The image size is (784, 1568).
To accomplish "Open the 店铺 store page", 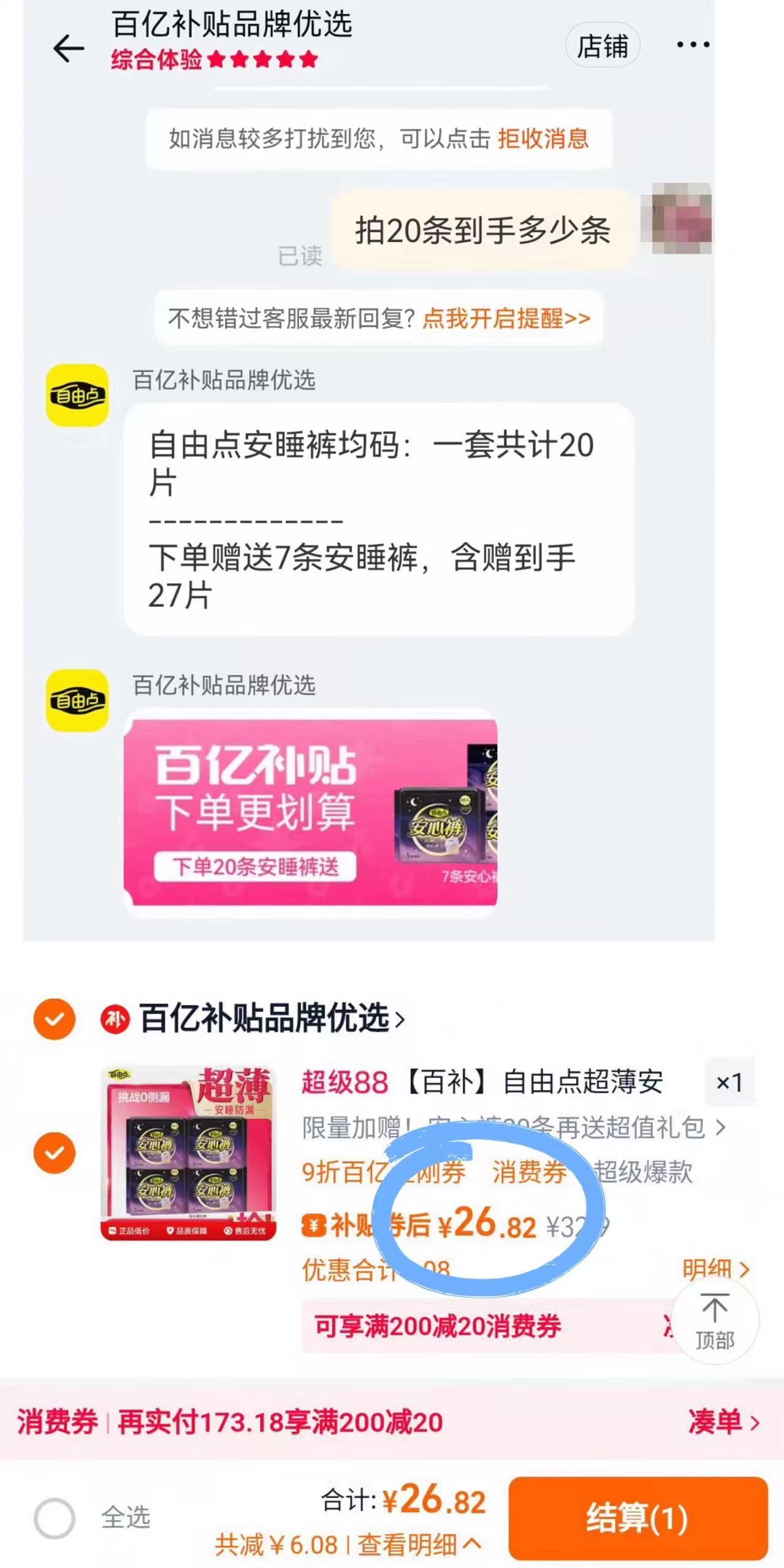I will point(603,45).
